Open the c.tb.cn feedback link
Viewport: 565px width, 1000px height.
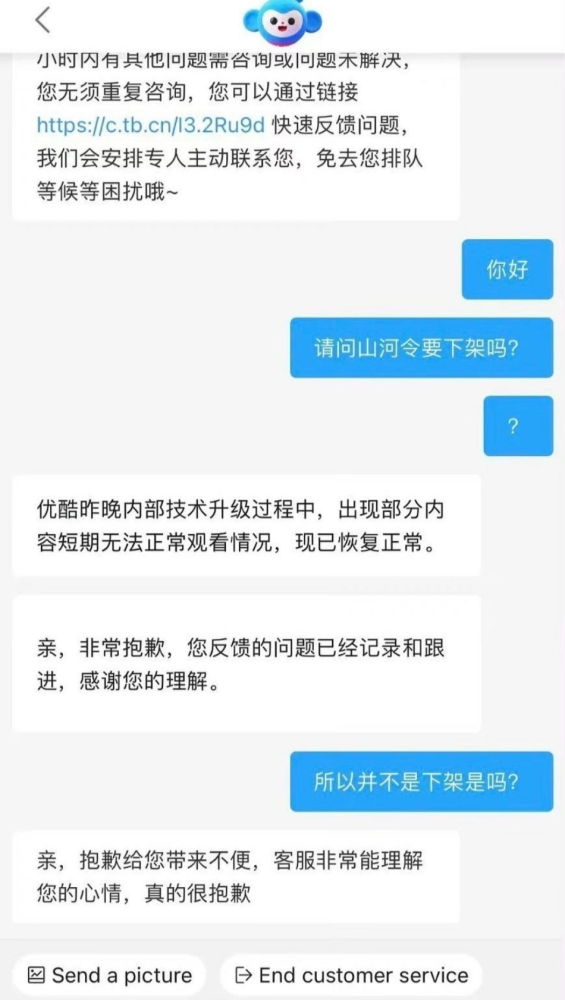pos(150,124)
